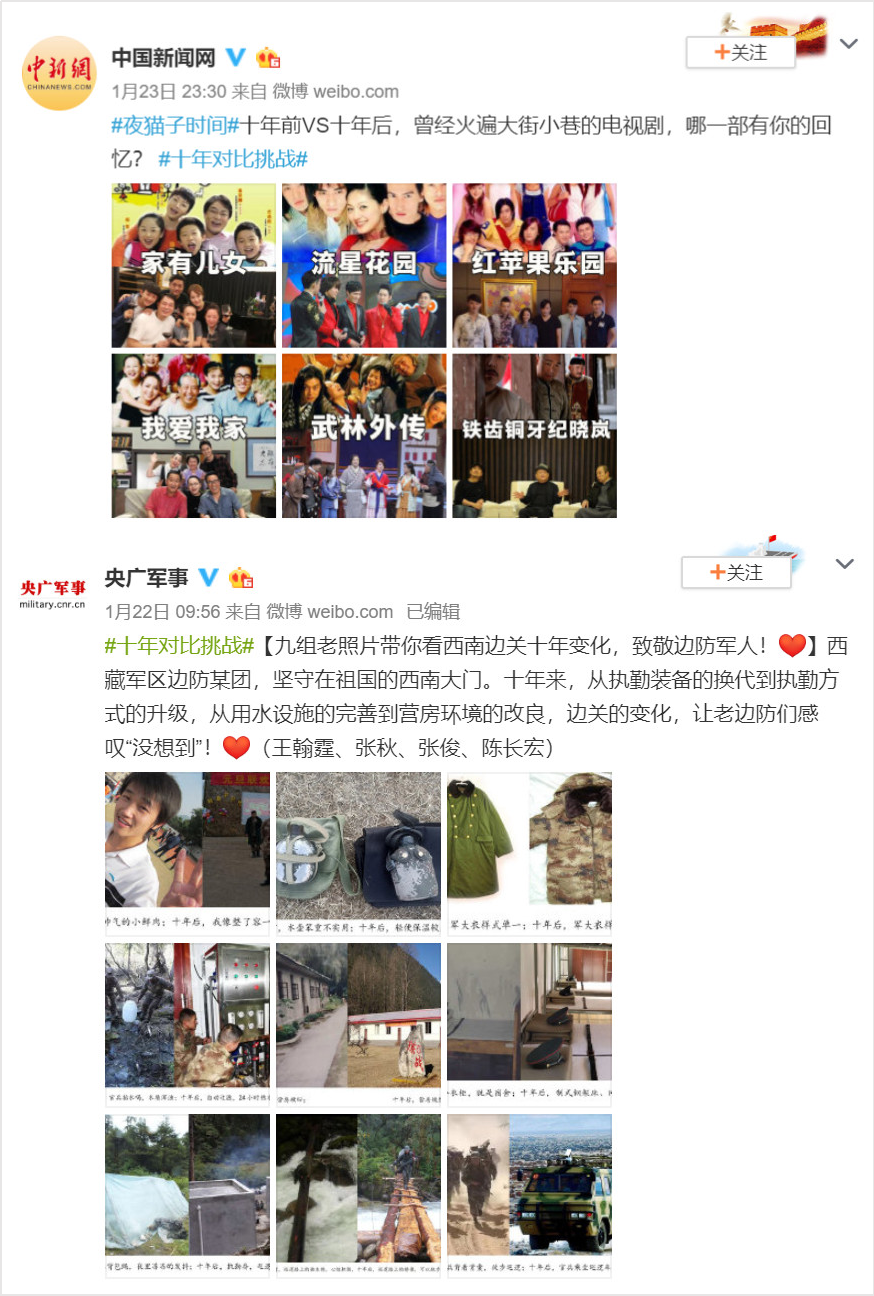This screenshot has height=1296, width=874.
Task: View the 红苹果乐园 picture
Action: tap(534, 265)
